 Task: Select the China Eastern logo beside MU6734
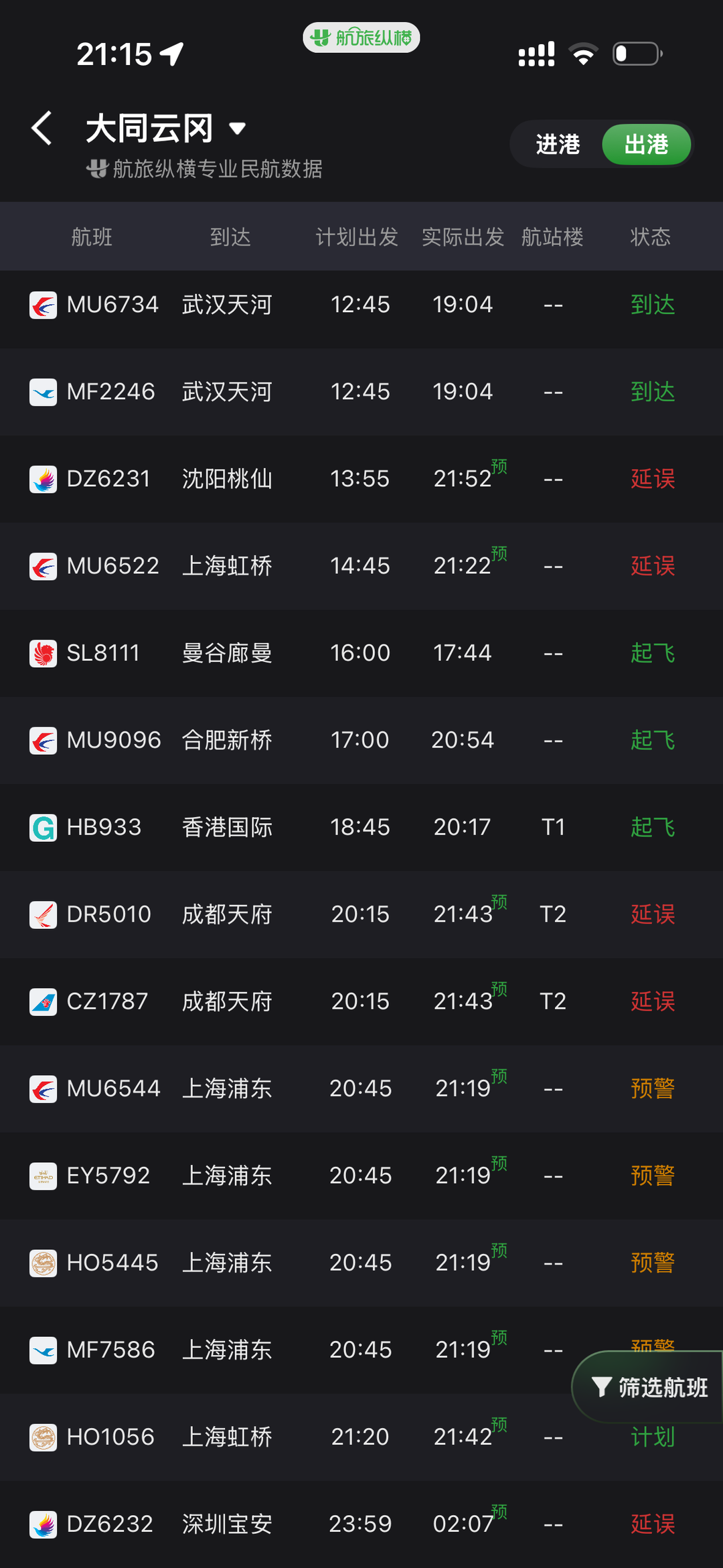click(x=43, y=304)
